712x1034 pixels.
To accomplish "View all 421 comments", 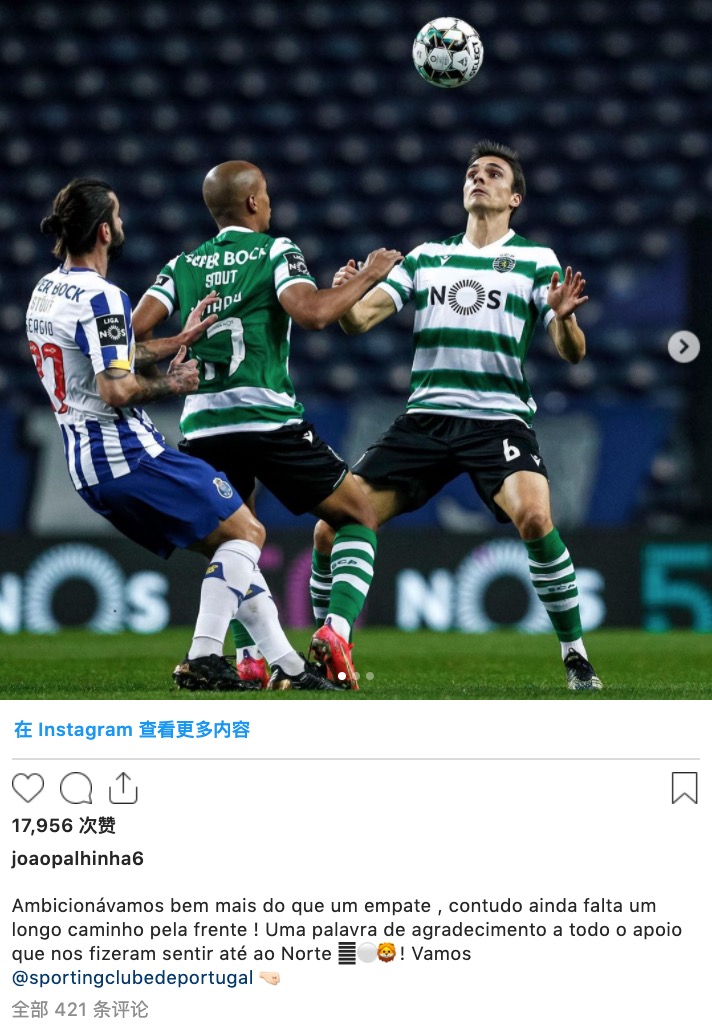I will click(x=80, y=1009).
